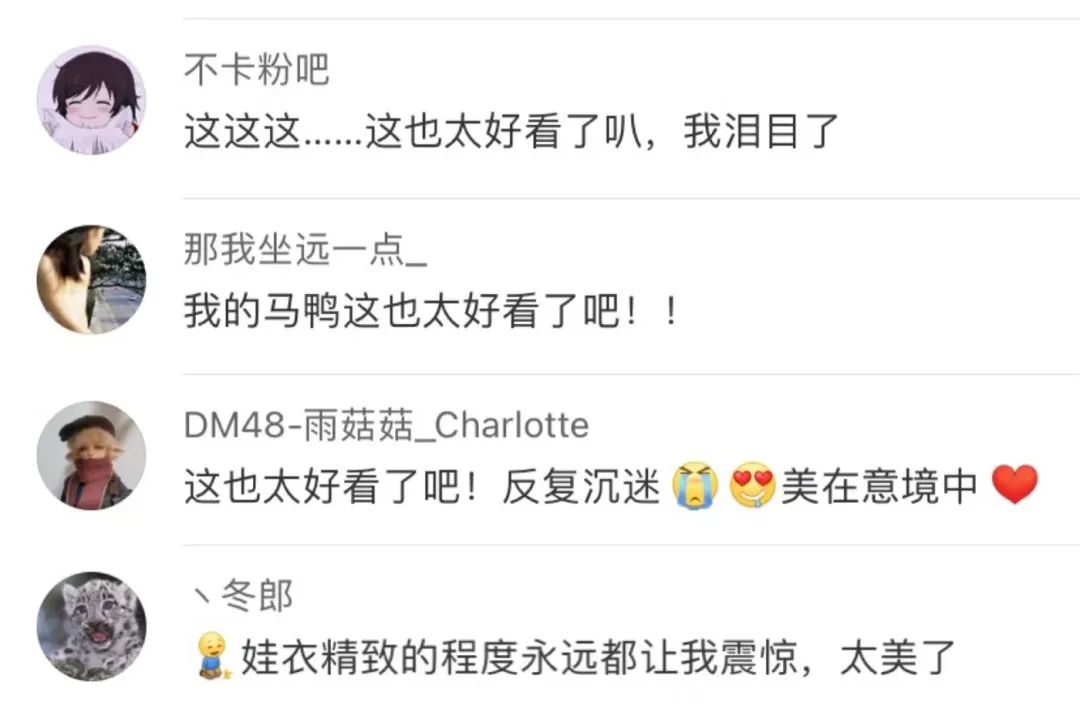Open the comment 我的马鸭这也太好看了吧
The width and height of the screenshot is (1080, 709).
tap(432, 313)
